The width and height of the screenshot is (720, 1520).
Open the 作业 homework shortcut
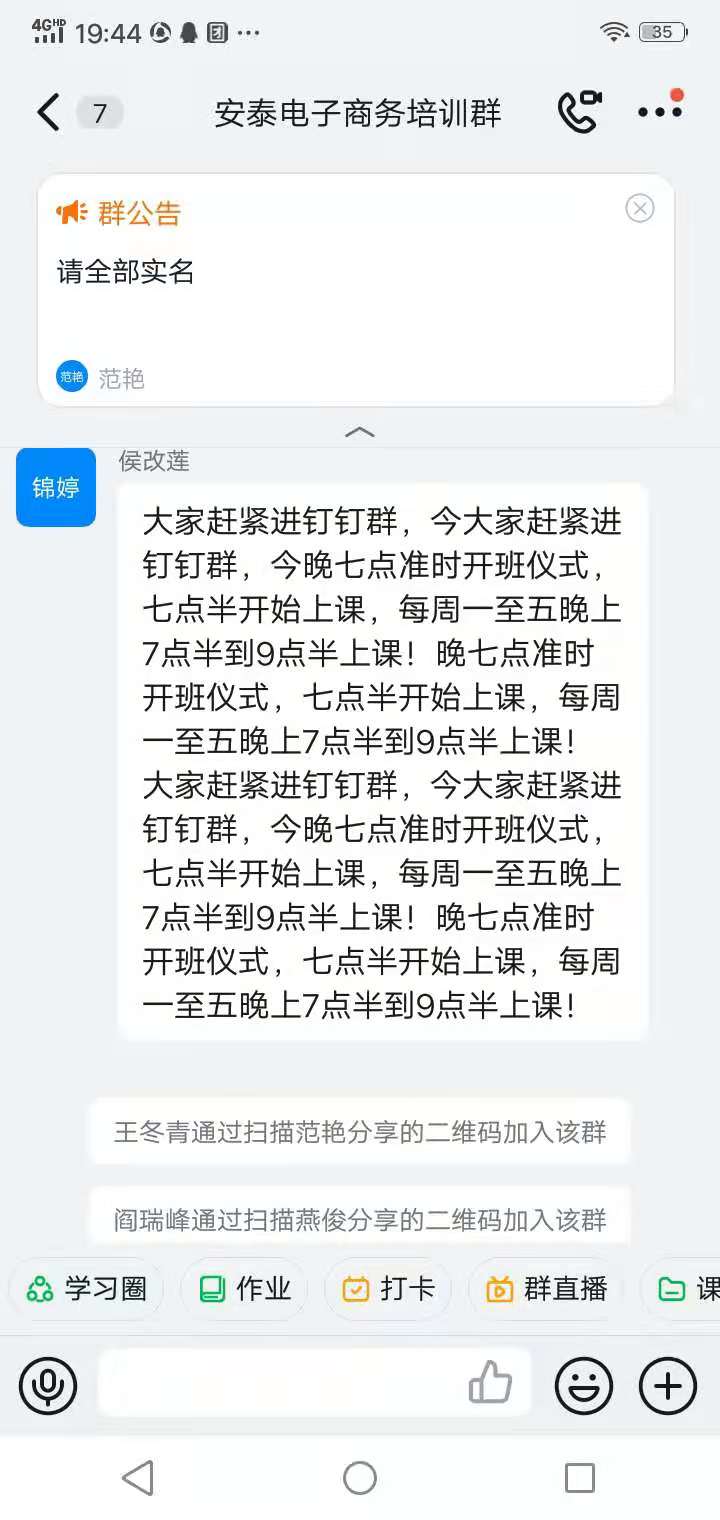click(x=245, y=1289)
